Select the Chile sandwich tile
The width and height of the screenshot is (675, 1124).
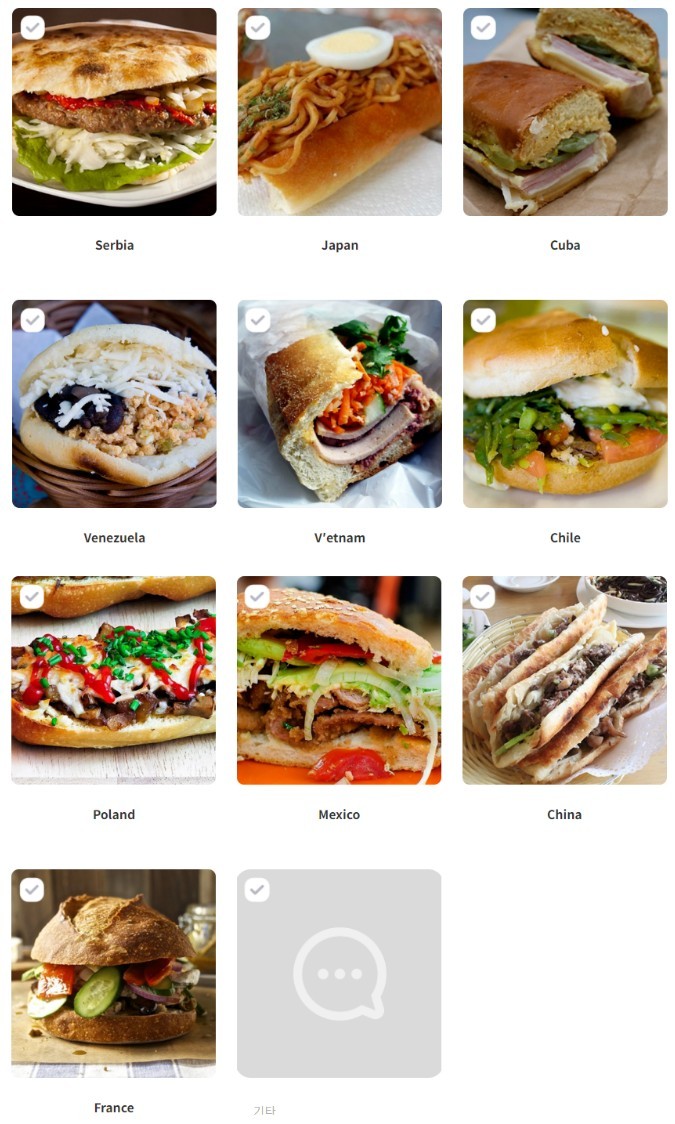click(x=565, y=404)
